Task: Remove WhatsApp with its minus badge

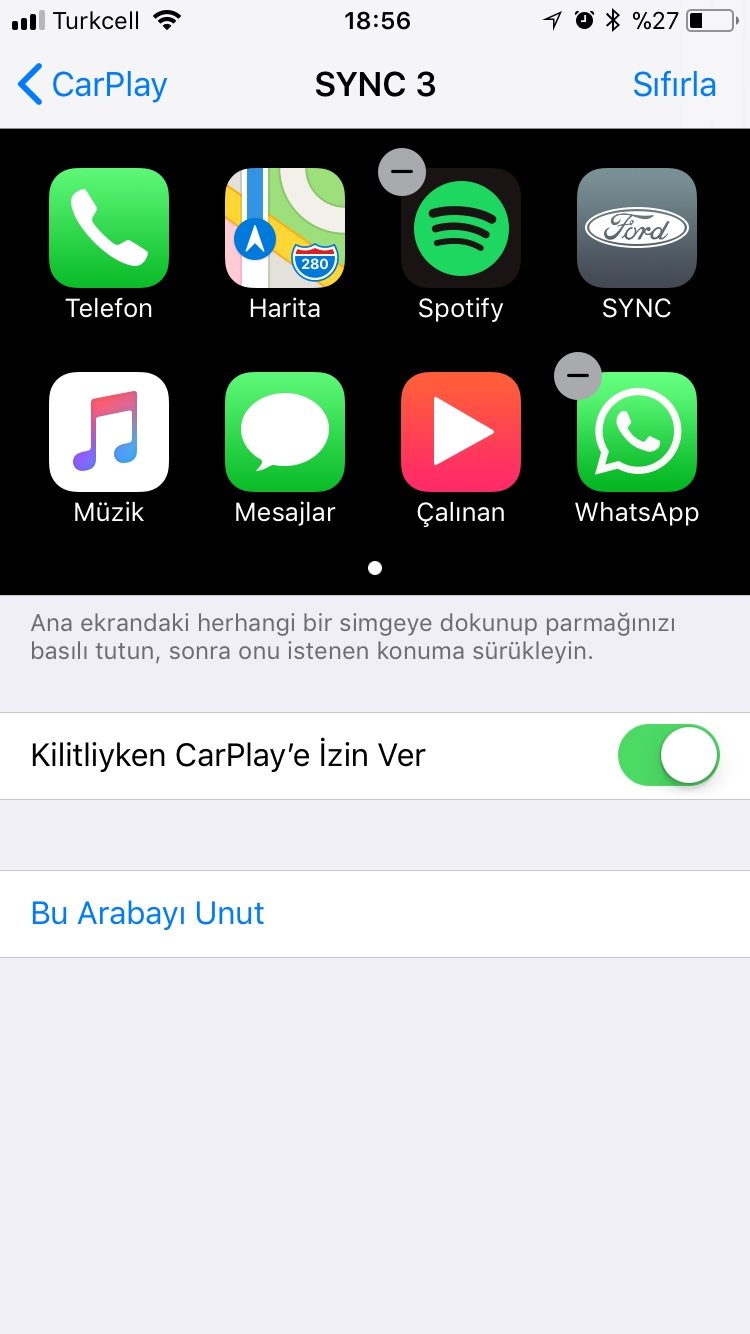Action: point(578,376)
